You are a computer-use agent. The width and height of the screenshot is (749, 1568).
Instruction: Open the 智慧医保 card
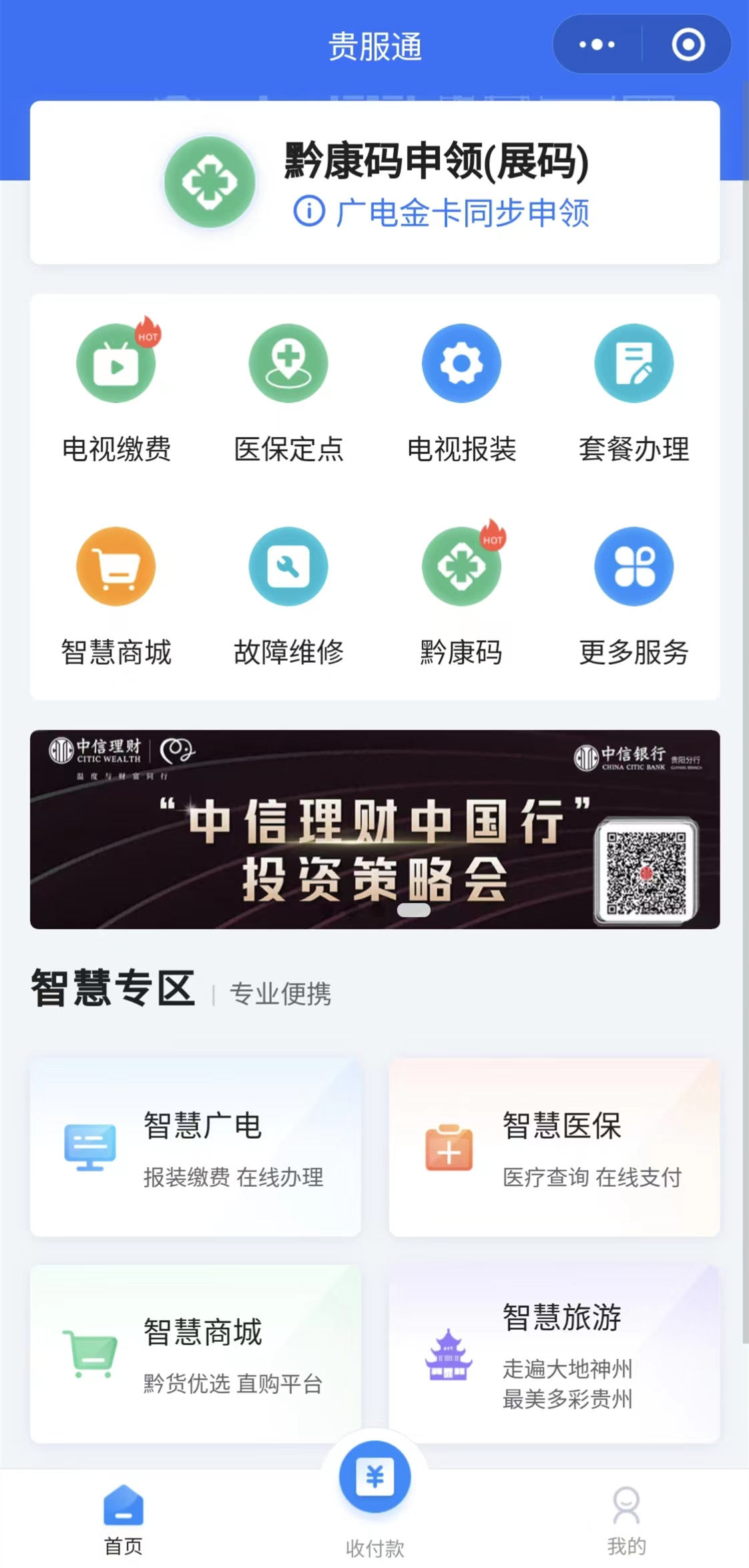point(554,1147)
